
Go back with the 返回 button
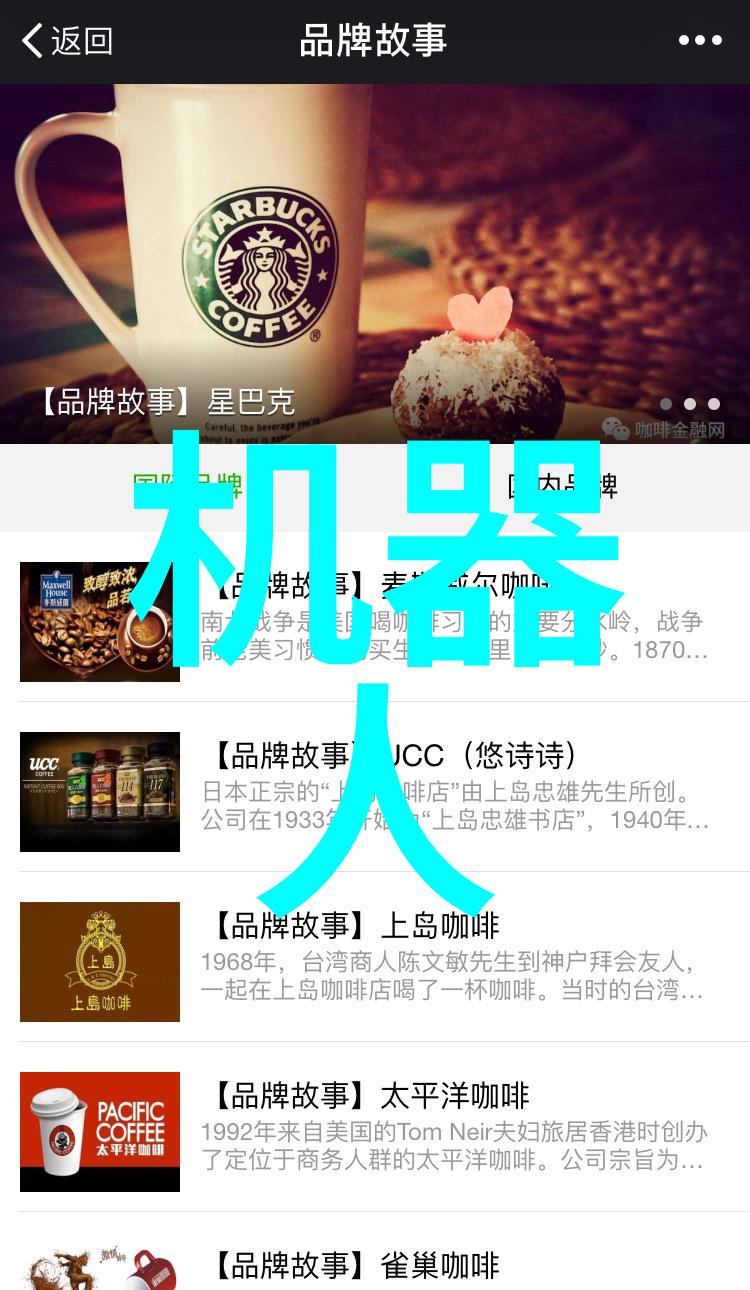(66, 41)
